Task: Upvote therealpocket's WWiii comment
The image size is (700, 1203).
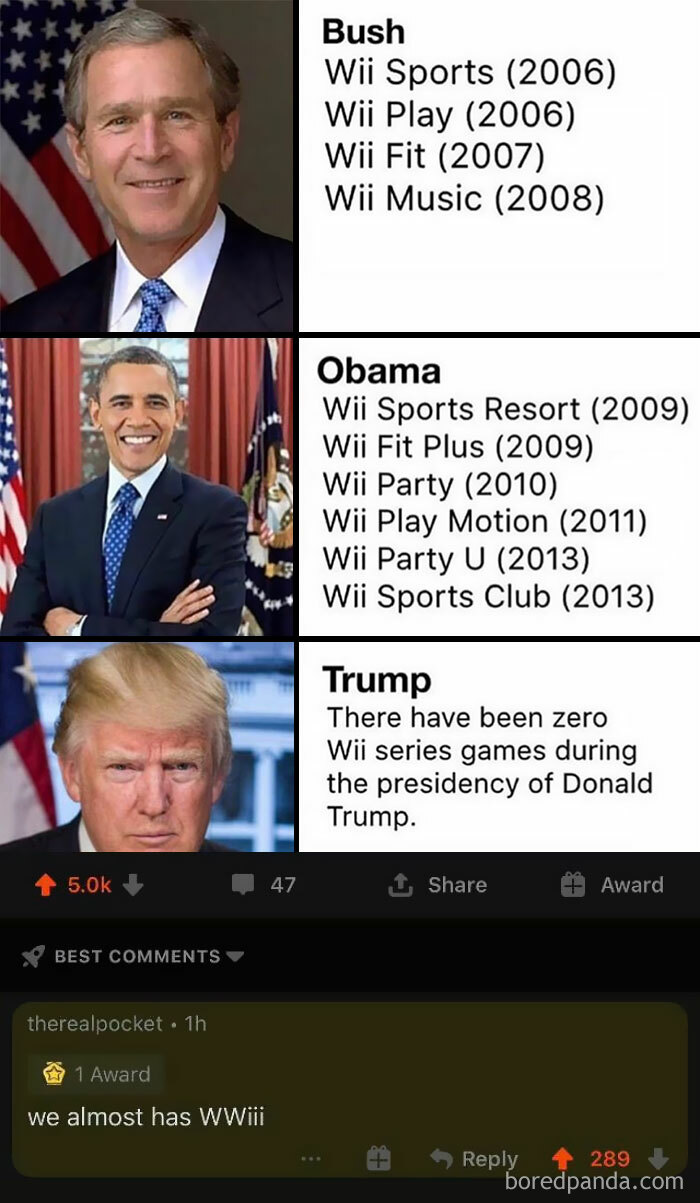Action: (x=563, y=1160)
